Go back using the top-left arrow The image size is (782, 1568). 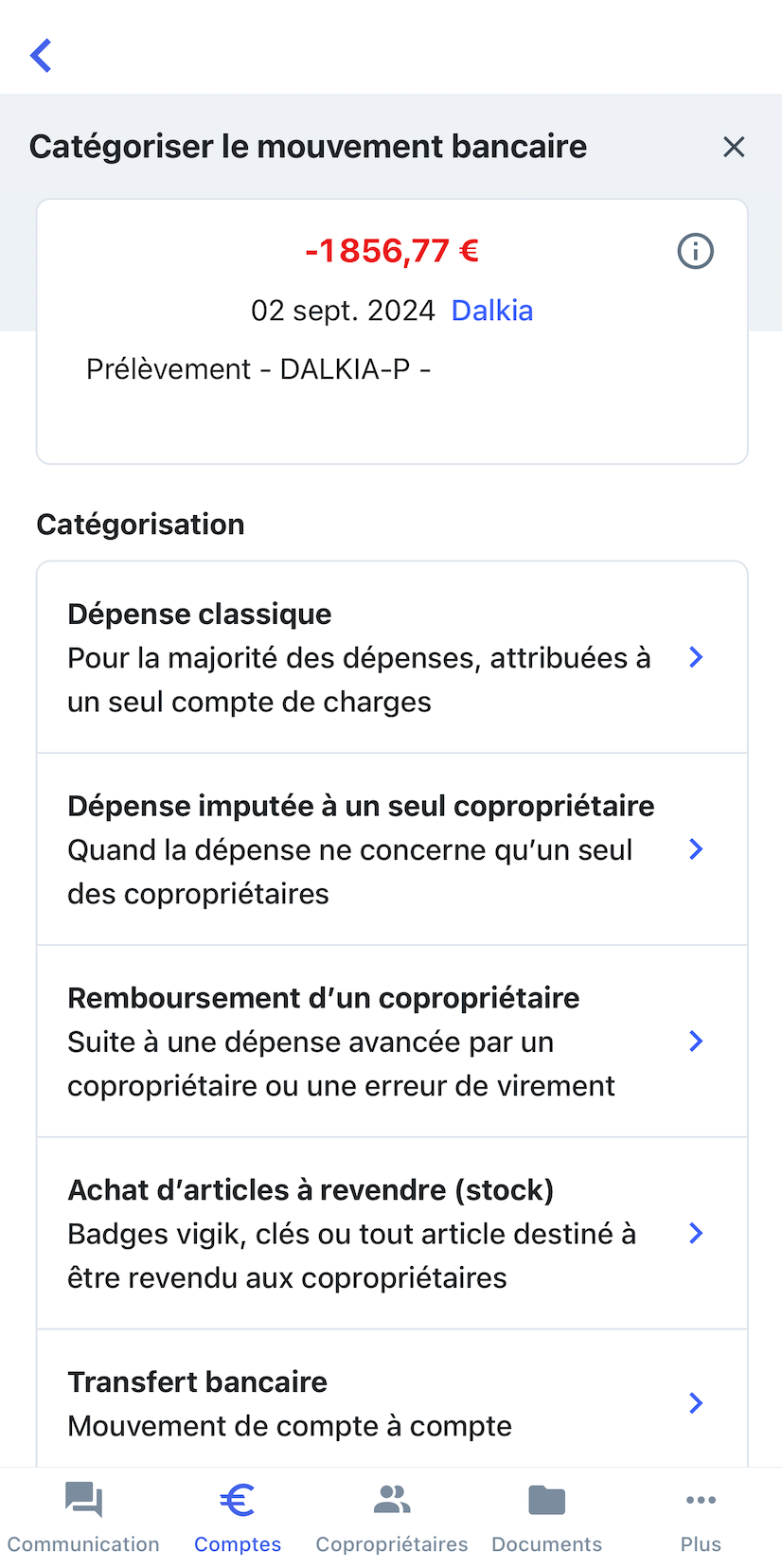41,56
